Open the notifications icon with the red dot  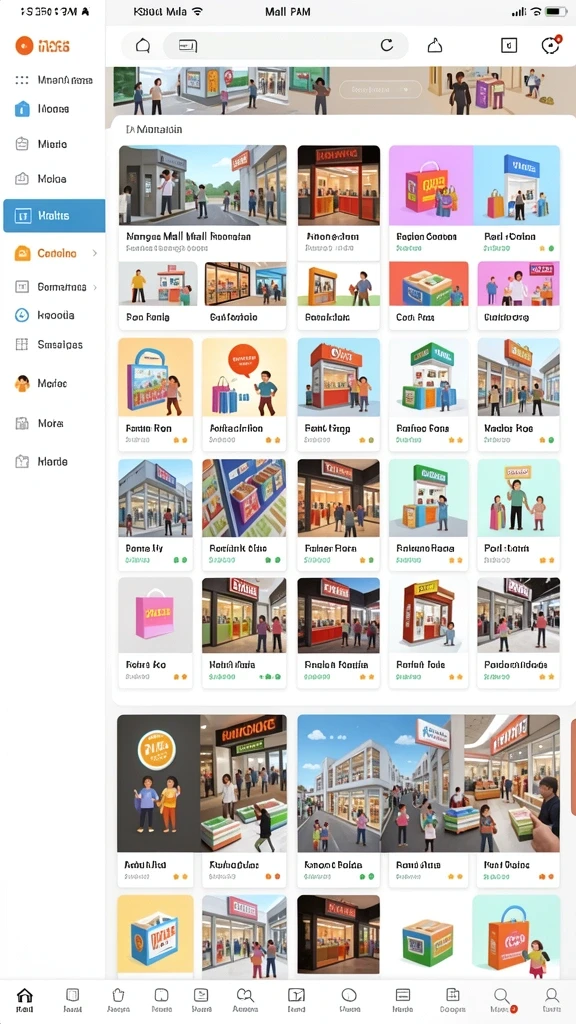click(551, 44)
